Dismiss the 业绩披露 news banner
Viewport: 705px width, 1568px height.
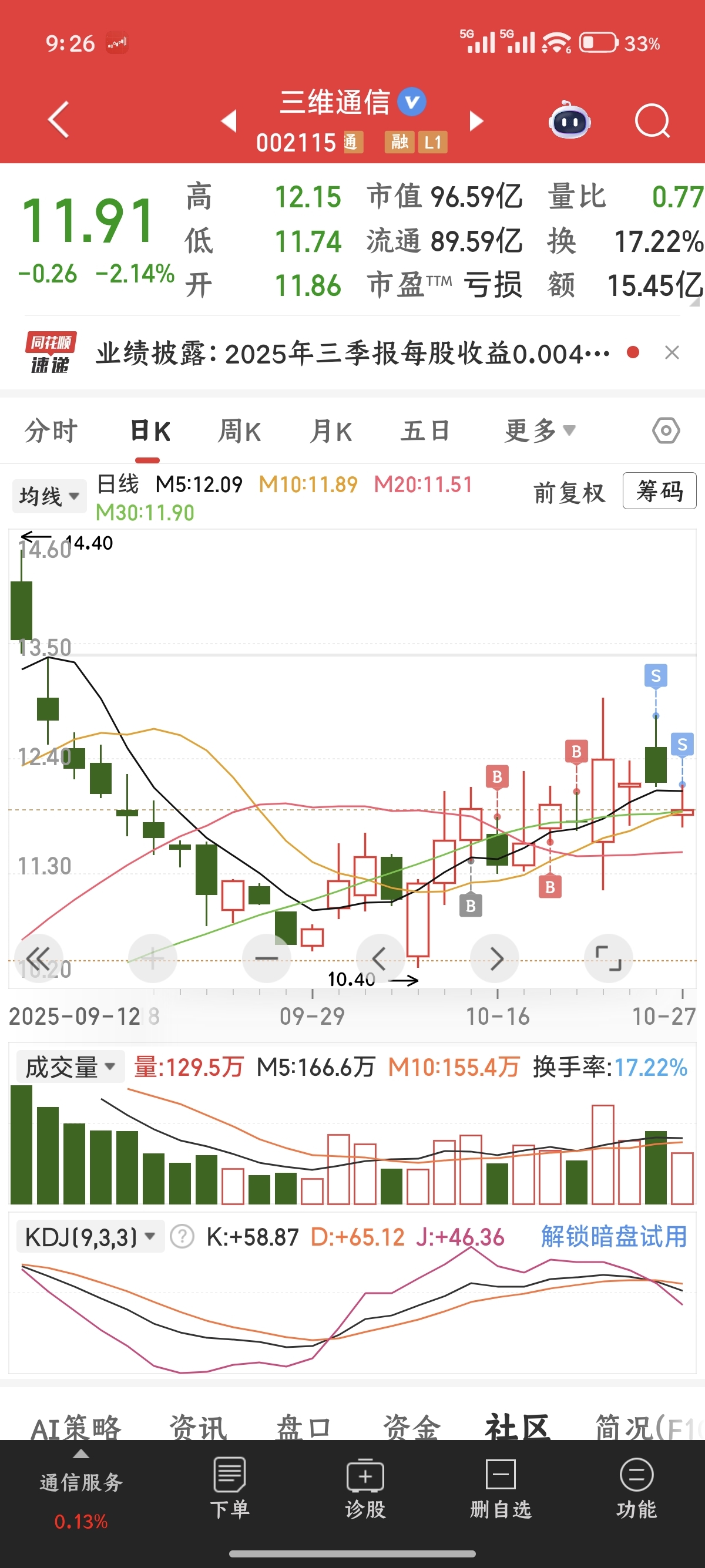(672, 352)
